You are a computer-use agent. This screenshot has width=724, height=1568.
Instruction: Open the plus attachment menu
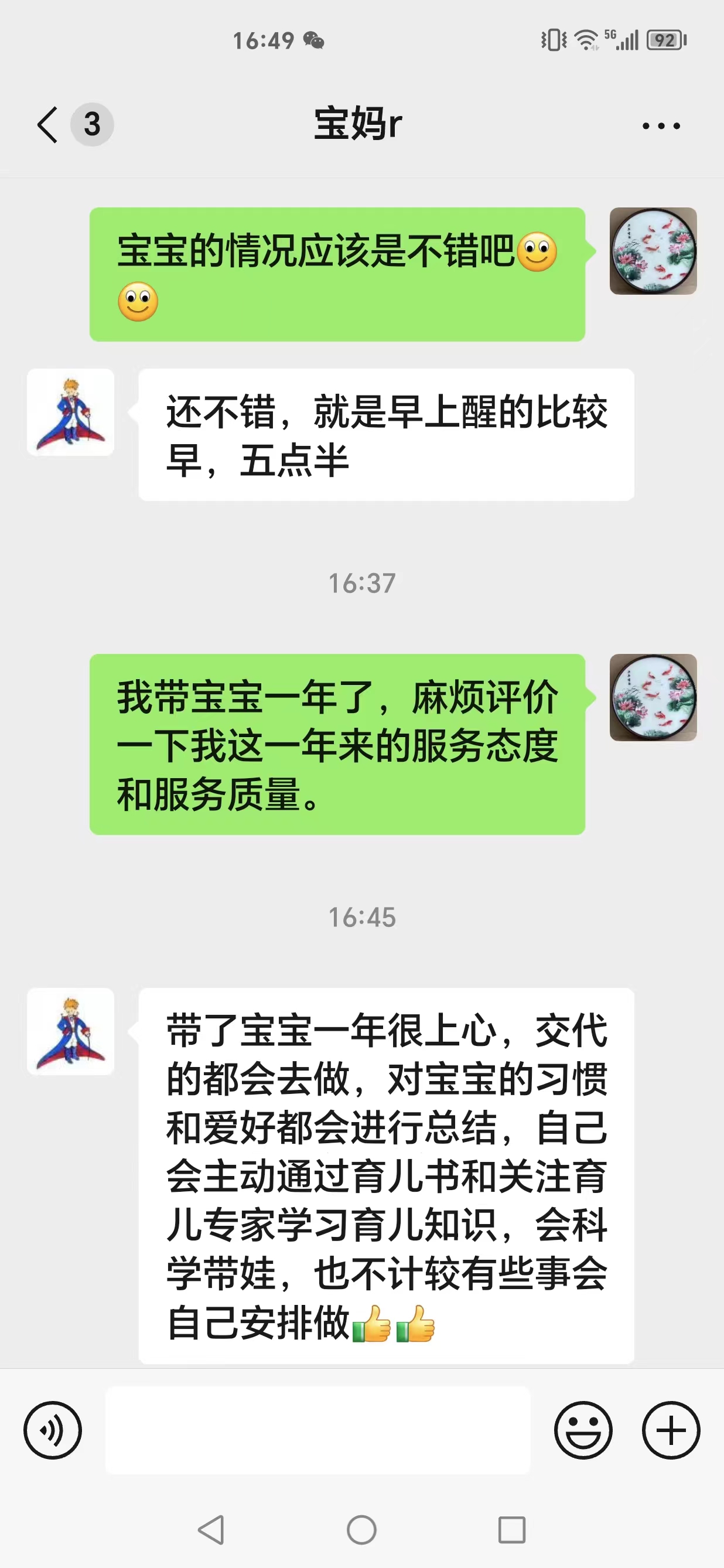(671, 1430)
